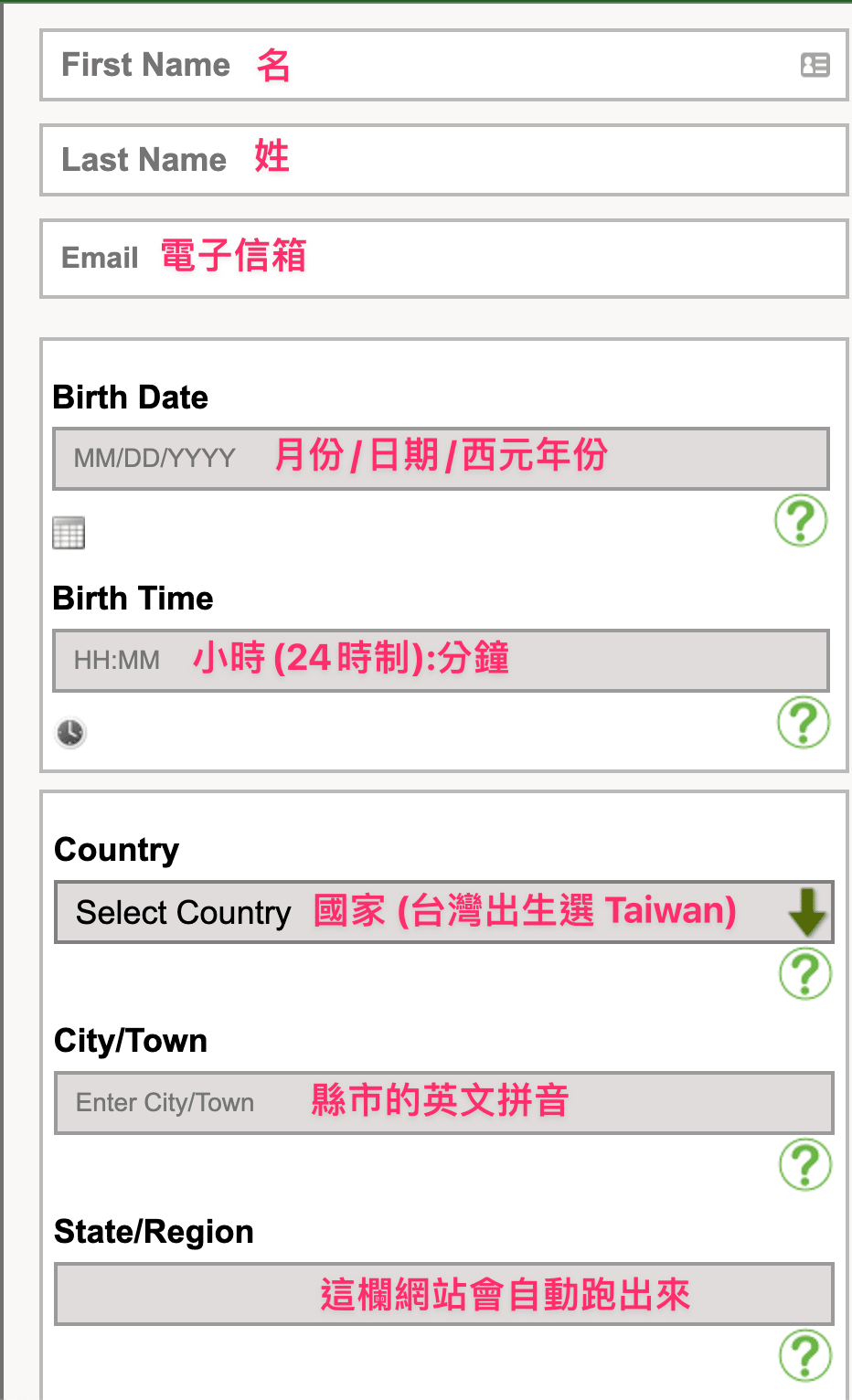This screenshot has width=852, height=1400.
Task: Open the help icon for Birth Date
Action: click(801, 520)
